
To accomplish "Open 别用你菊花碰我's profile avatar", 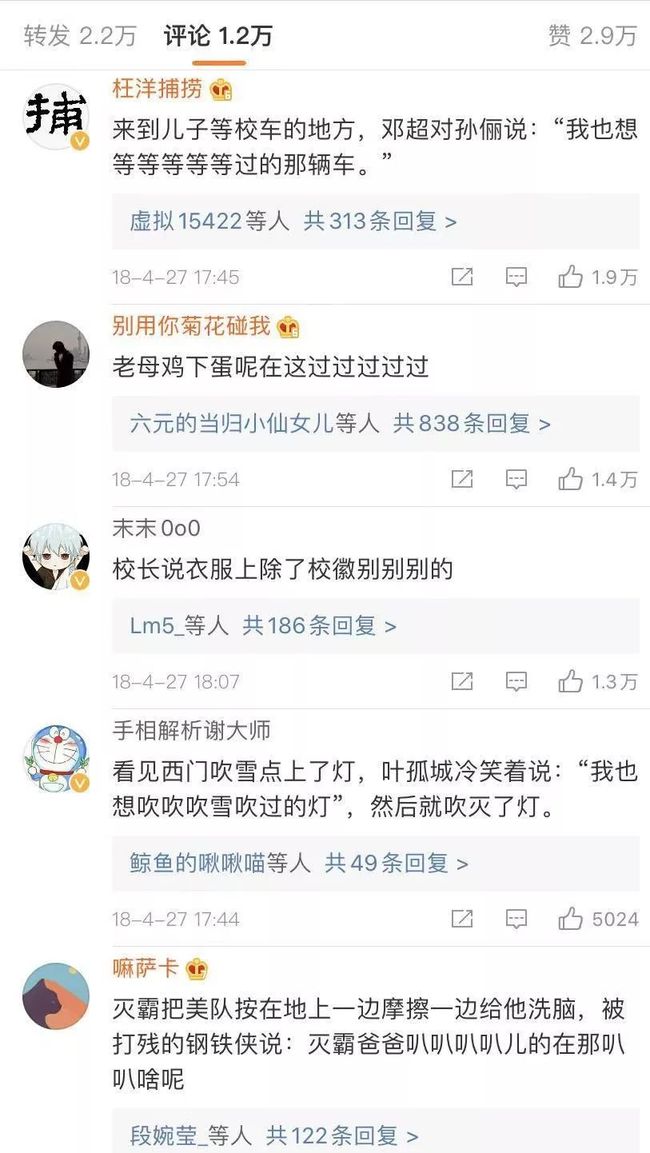I will click(x=56, y=354).
